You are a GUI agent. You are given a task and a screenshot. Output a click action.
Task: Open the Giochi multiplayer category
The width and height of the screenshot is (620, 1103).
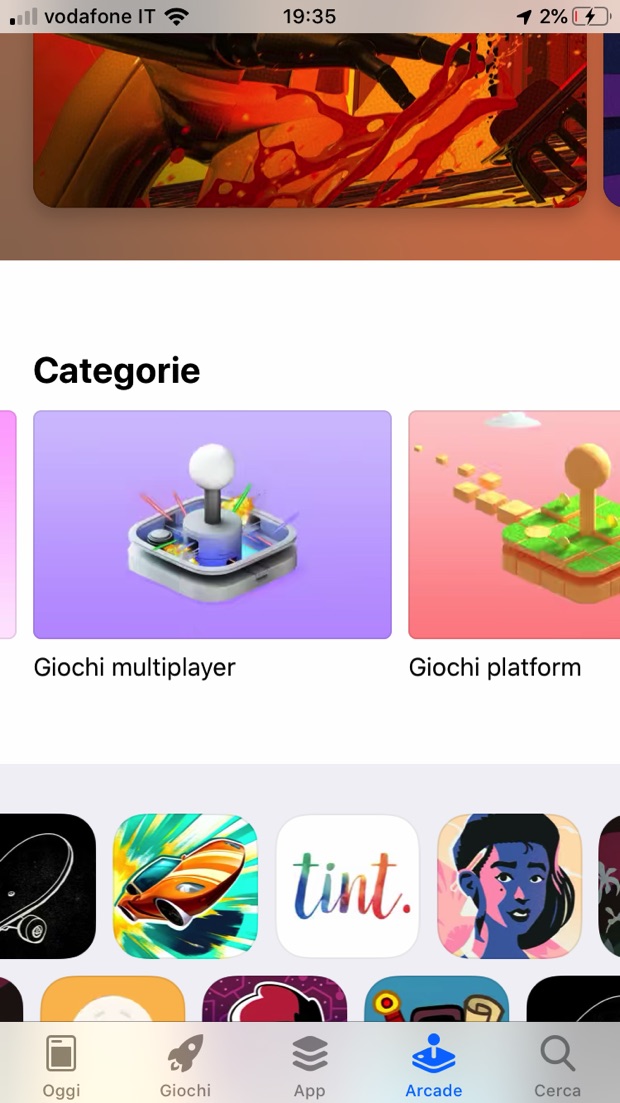click(212, 525)
